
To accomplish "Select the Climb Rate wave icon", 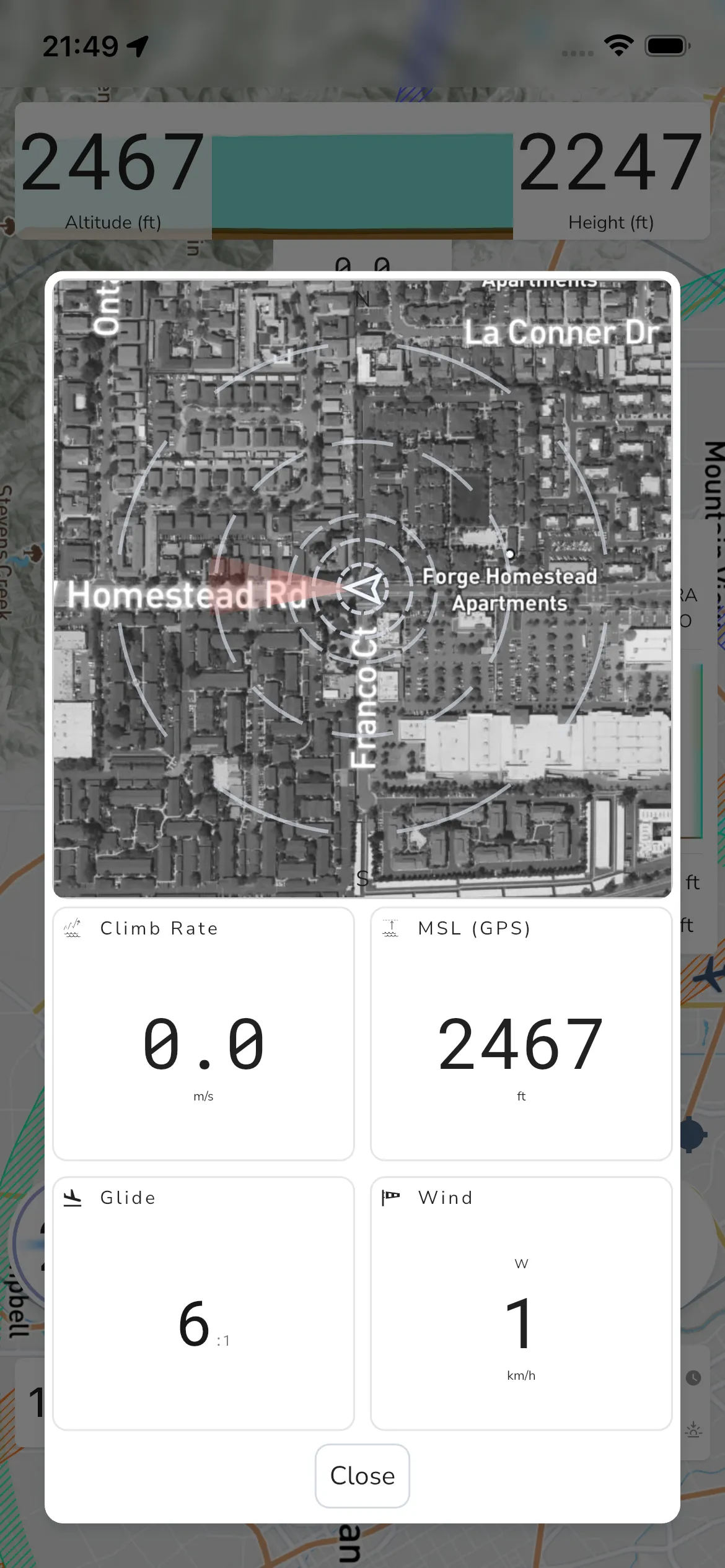I will coord(72,928).
